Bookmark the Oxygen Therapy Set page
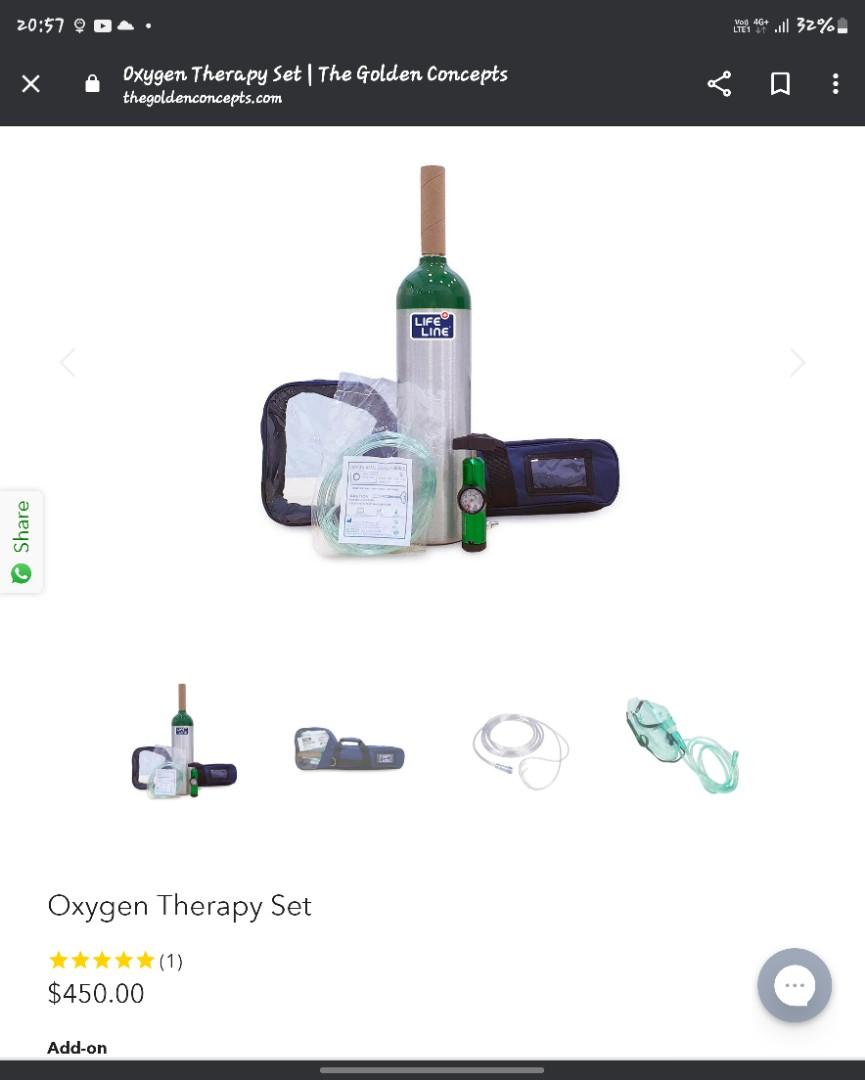Screen dimensions: 865x1080 pyautogui.click(x=779, y=84)
